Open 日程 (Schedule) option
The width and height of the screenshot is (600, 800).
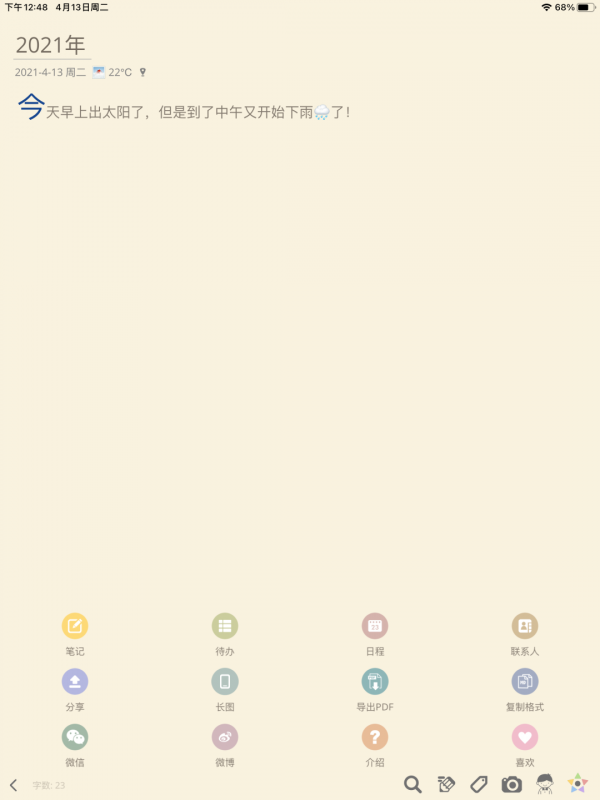[x=375, y=627]
